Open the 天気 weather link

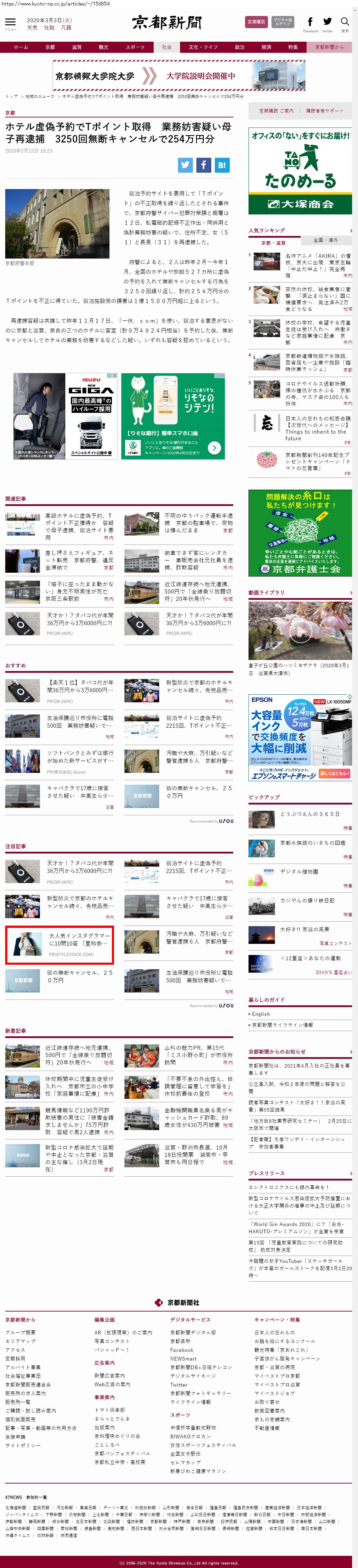pos(32,27)
